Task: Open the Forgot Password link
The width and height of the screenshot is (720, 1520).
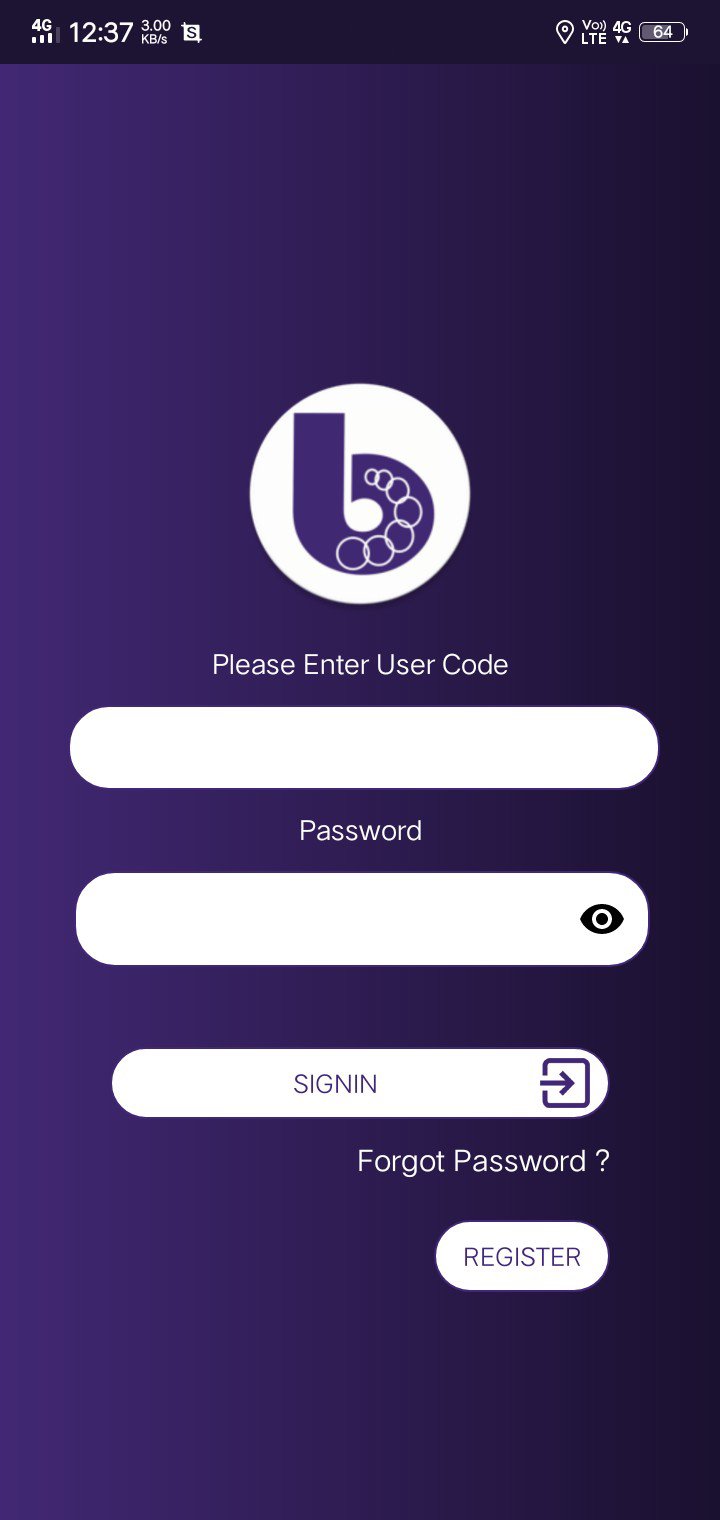Action: (483, 1160)
